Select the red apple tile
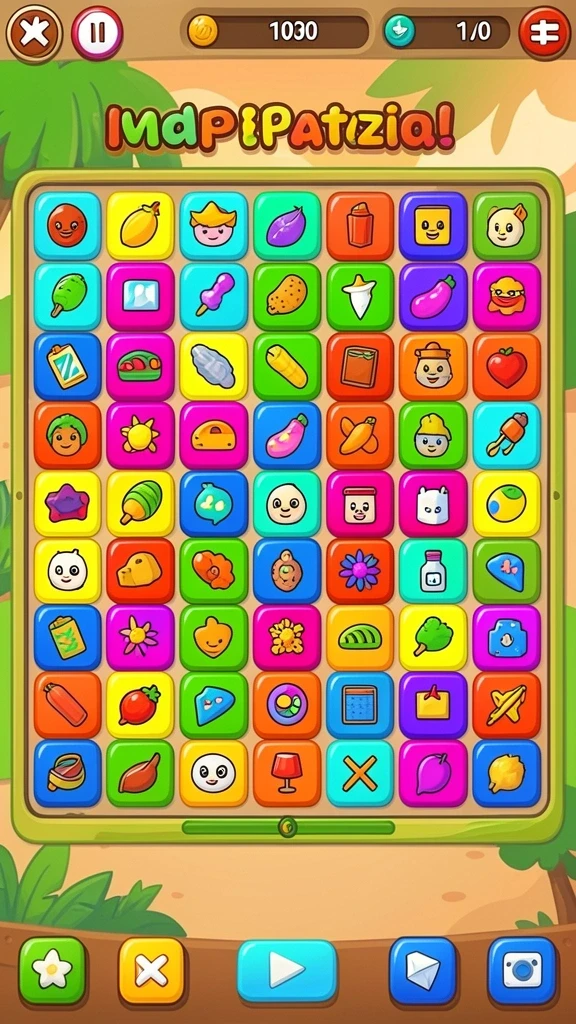Screen dimensions: 576x1024 coord(507,367)
